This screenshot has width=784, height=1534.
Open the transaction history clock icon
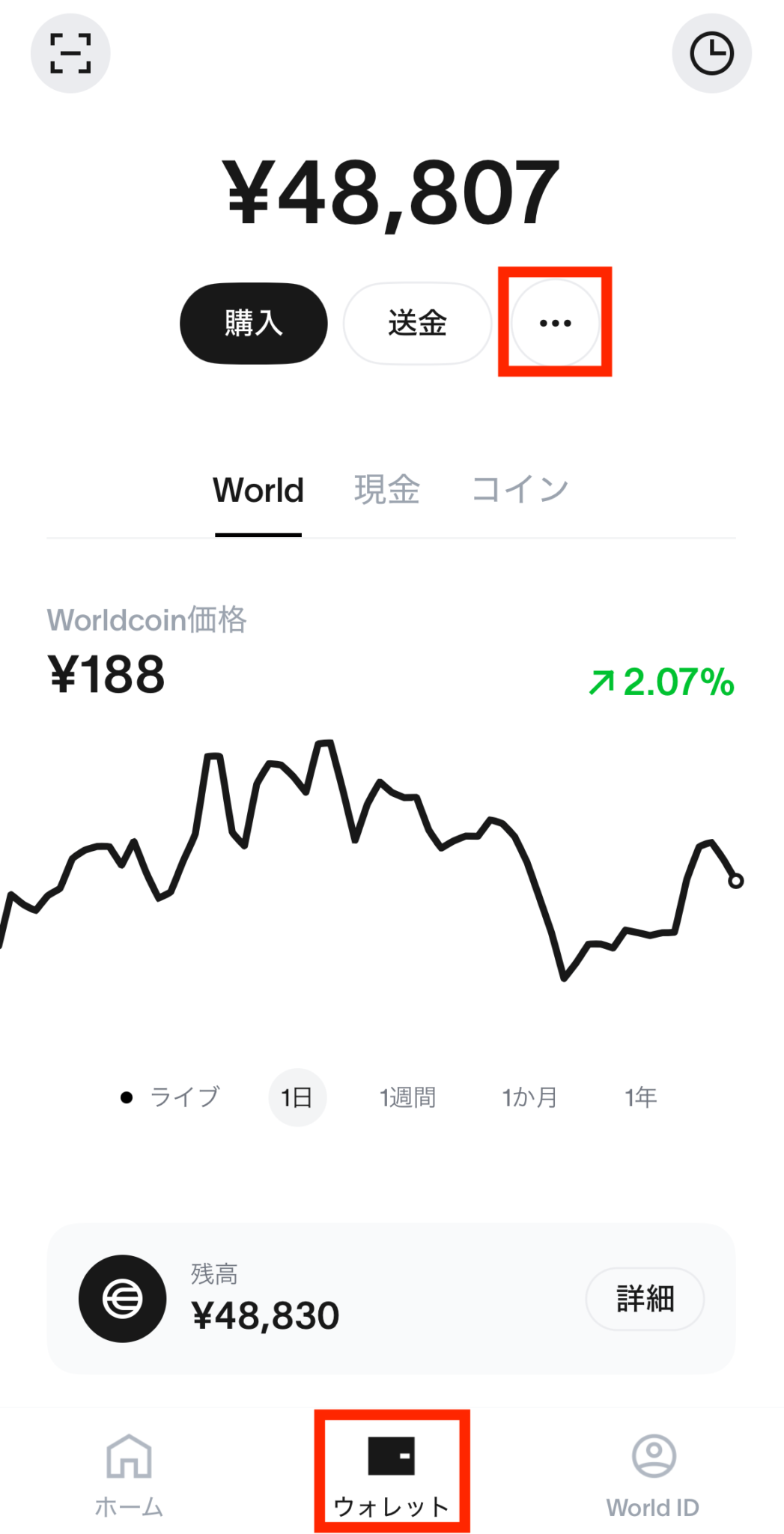[x=711, y=53]
